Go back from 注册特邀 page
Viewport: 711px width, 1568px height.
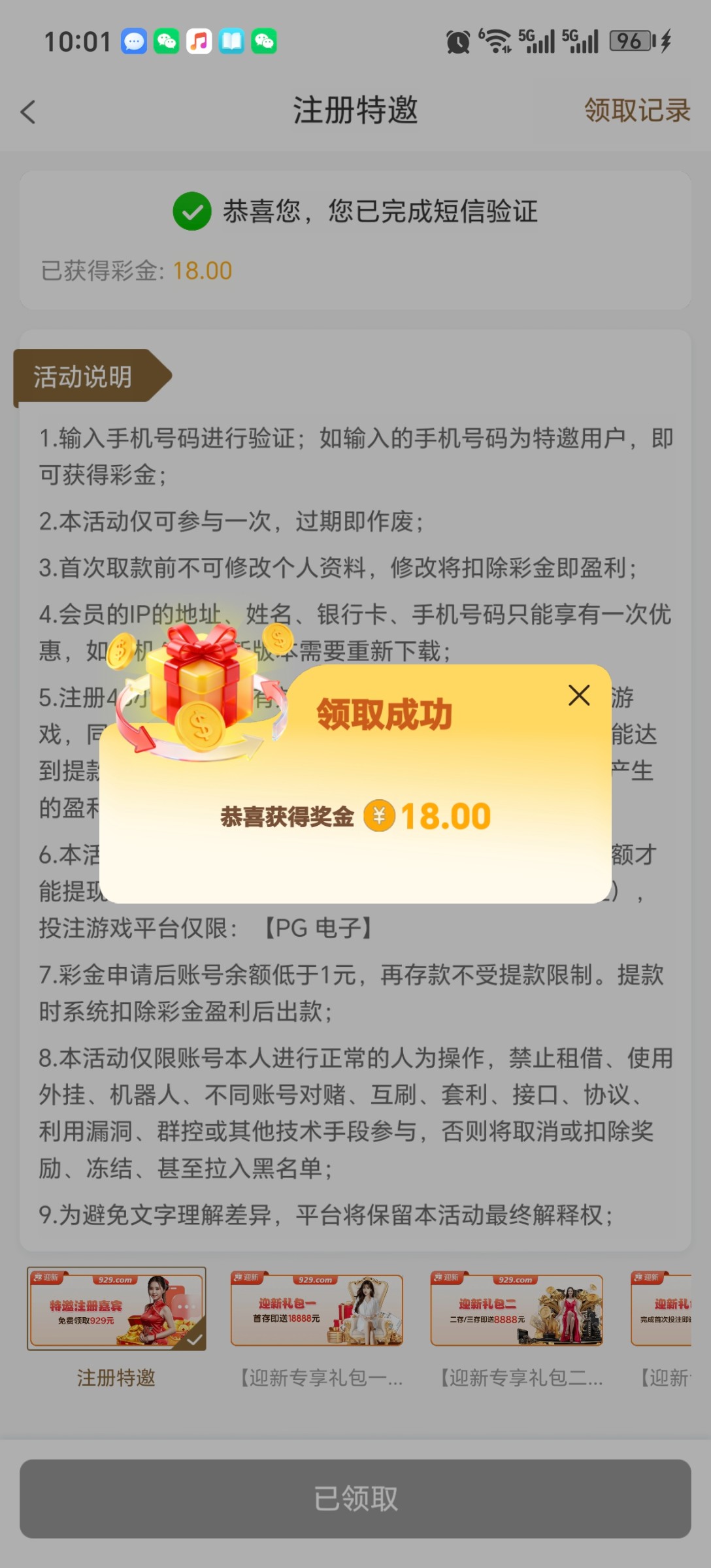(28, 112)
